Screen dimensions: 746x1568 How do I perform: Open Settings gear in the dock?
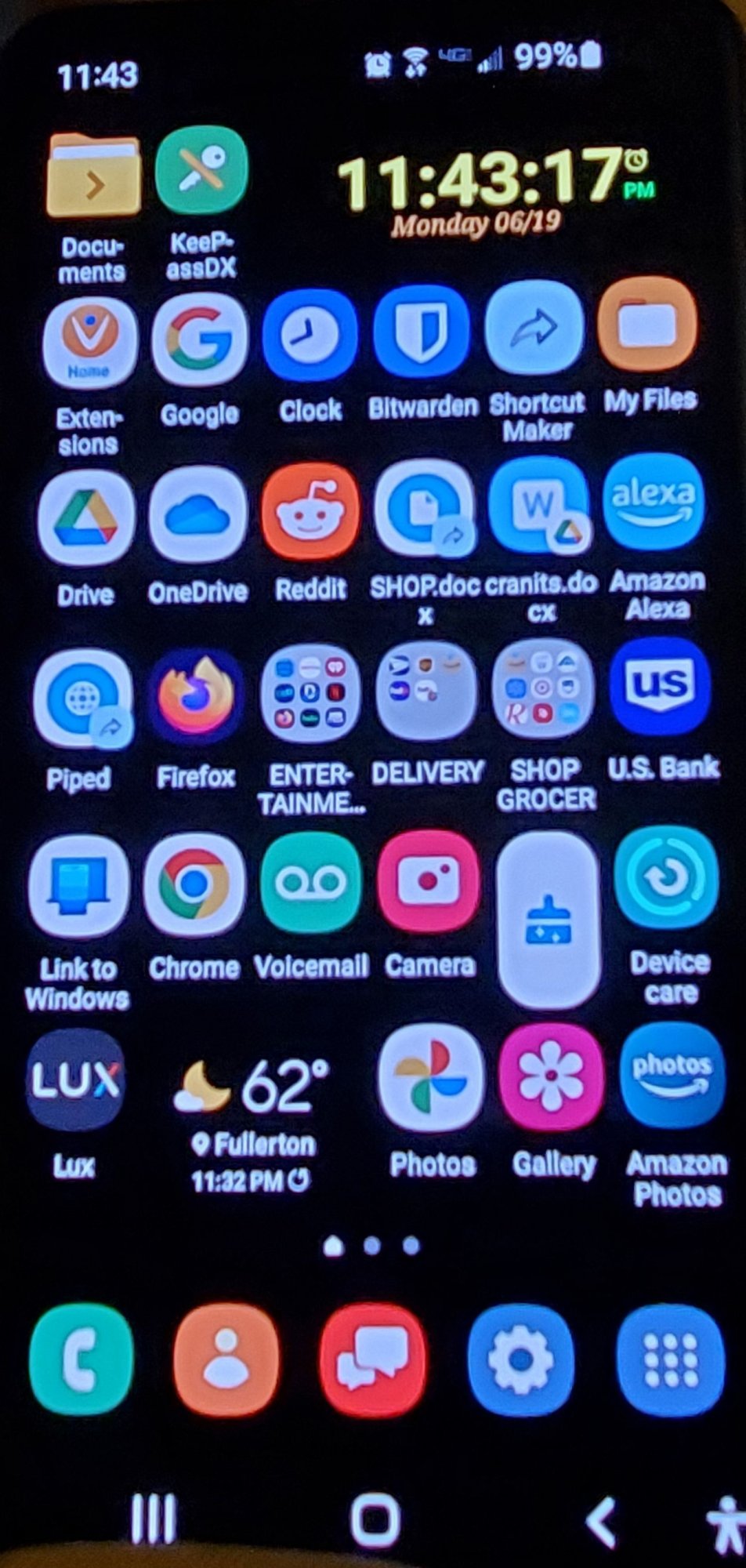(x=520, y=1359)
